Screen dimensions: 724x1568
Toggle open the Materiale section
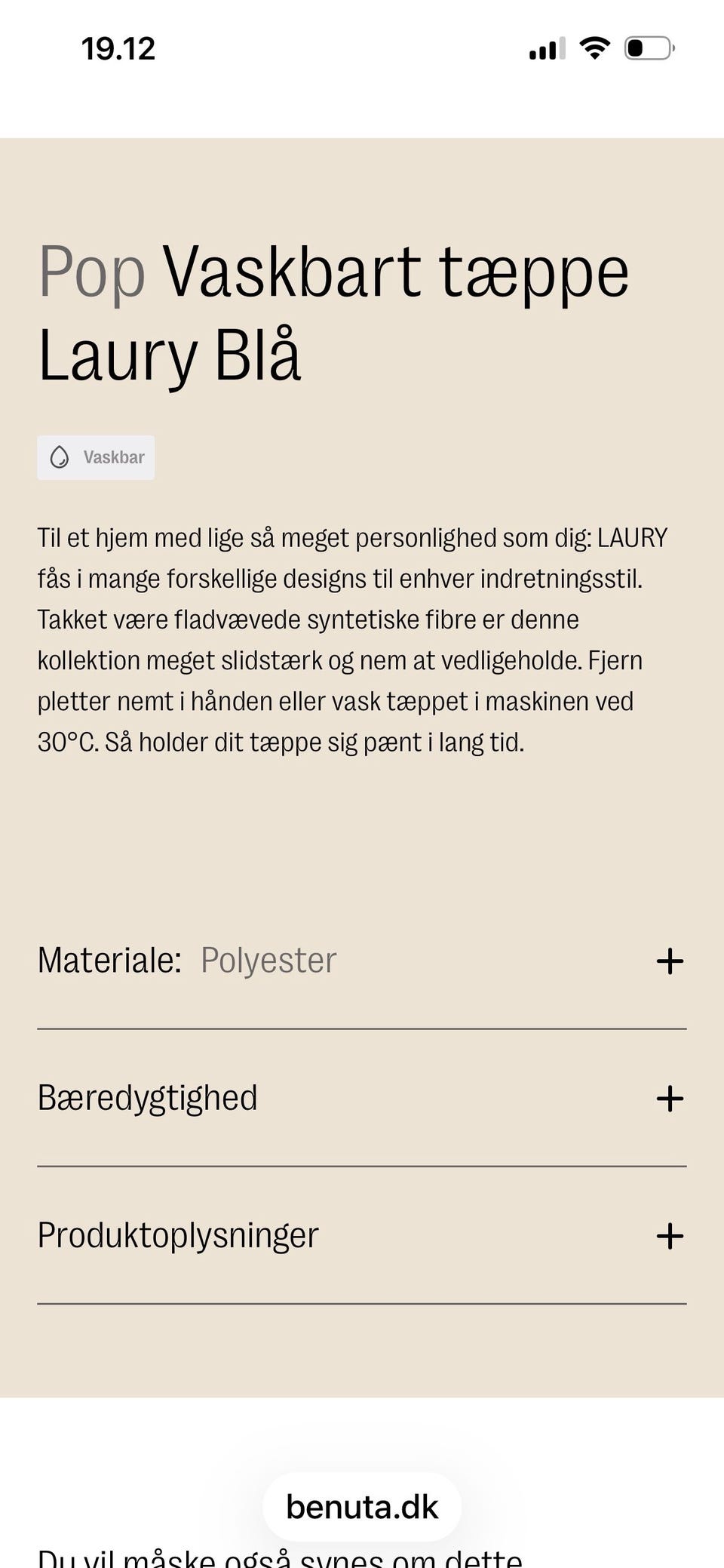point(362,961)
